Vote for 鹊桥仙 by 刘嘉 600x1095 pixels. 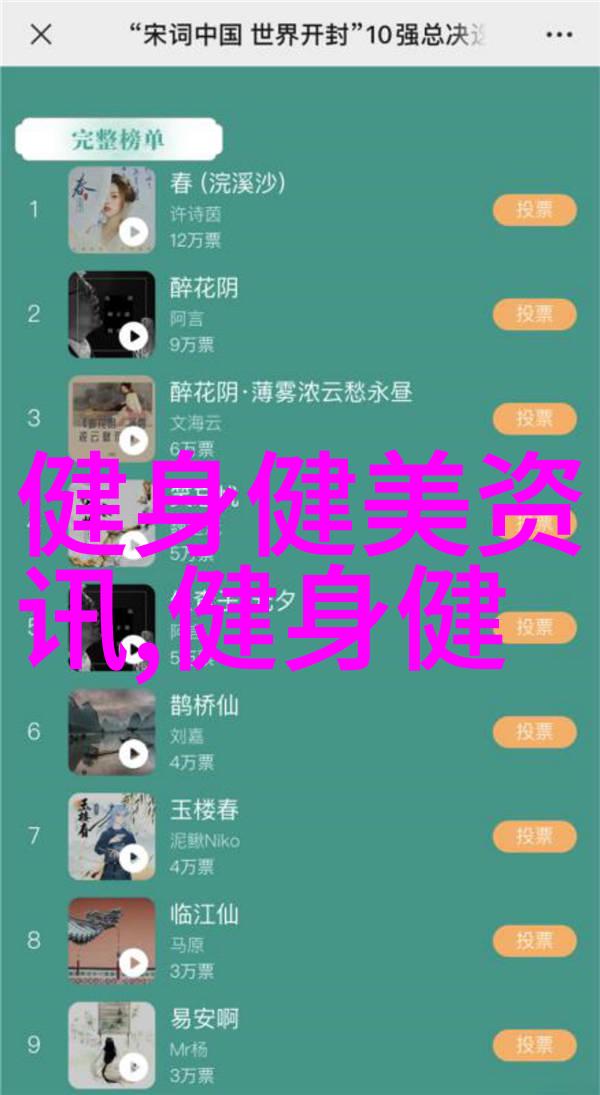pyautogui.click(x=534, y=731)
